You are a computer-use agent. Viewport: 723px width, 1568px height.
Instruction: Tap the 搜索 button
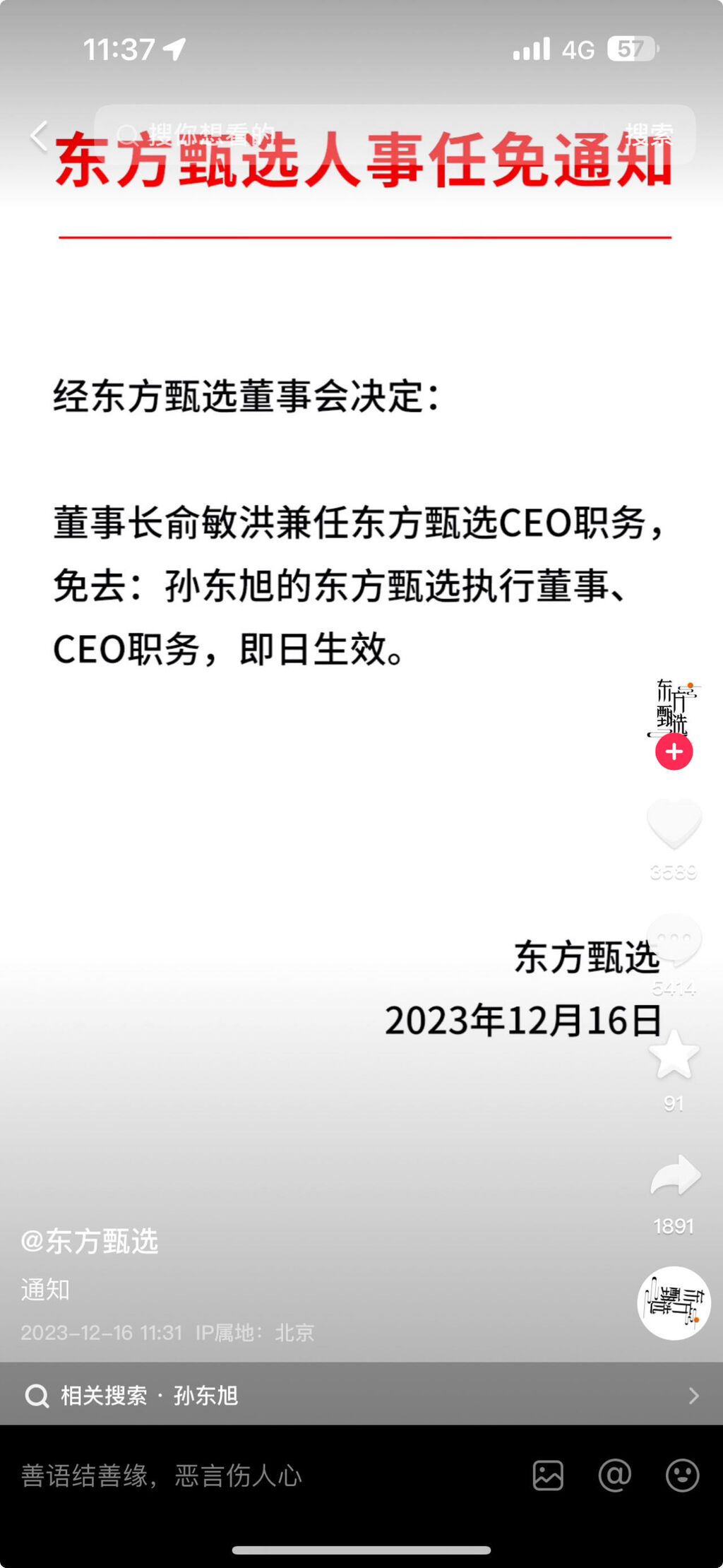[x=648, y=134]
